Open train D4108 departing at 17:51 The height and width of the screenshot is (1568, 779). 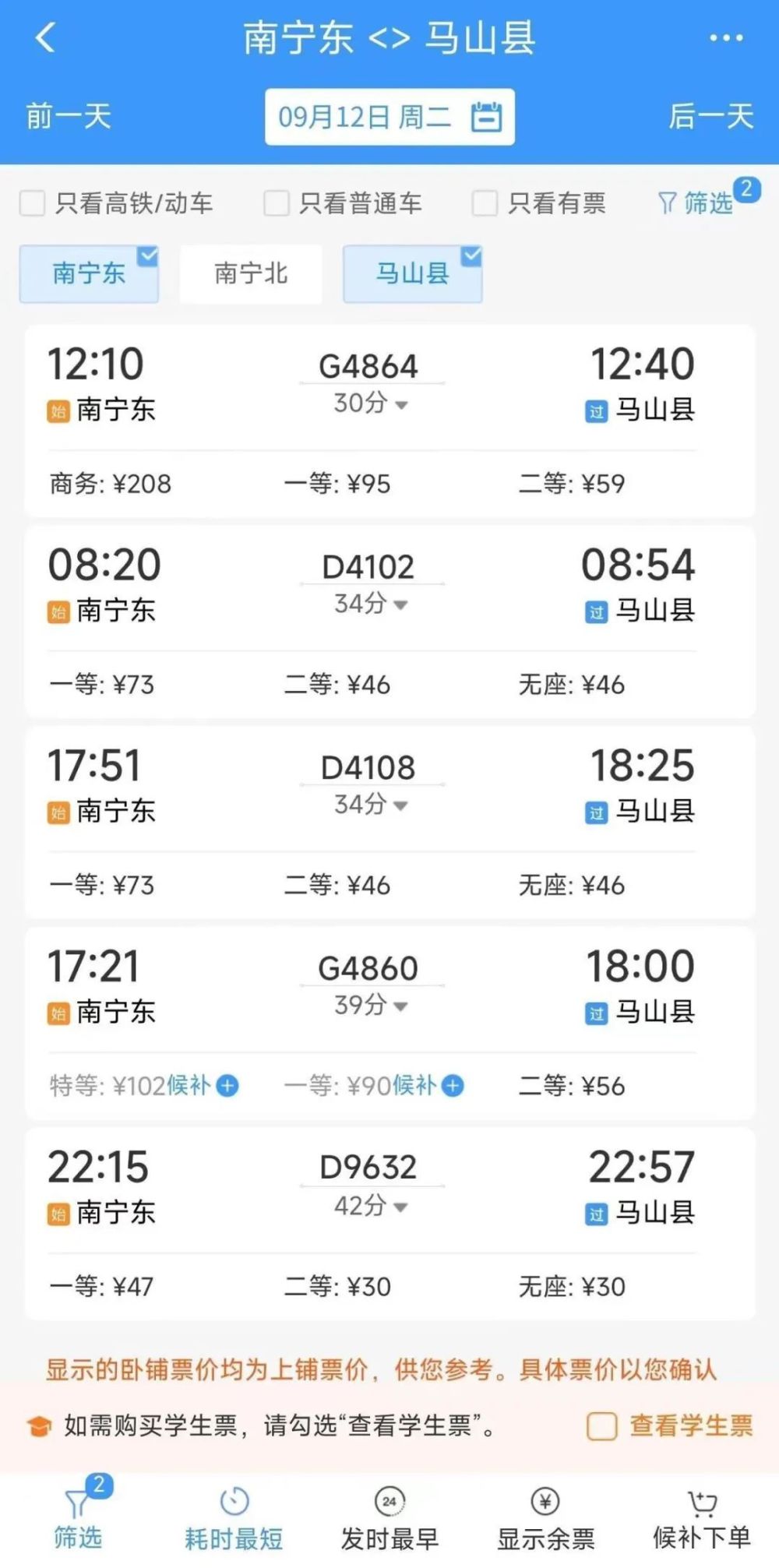point(389,822)
